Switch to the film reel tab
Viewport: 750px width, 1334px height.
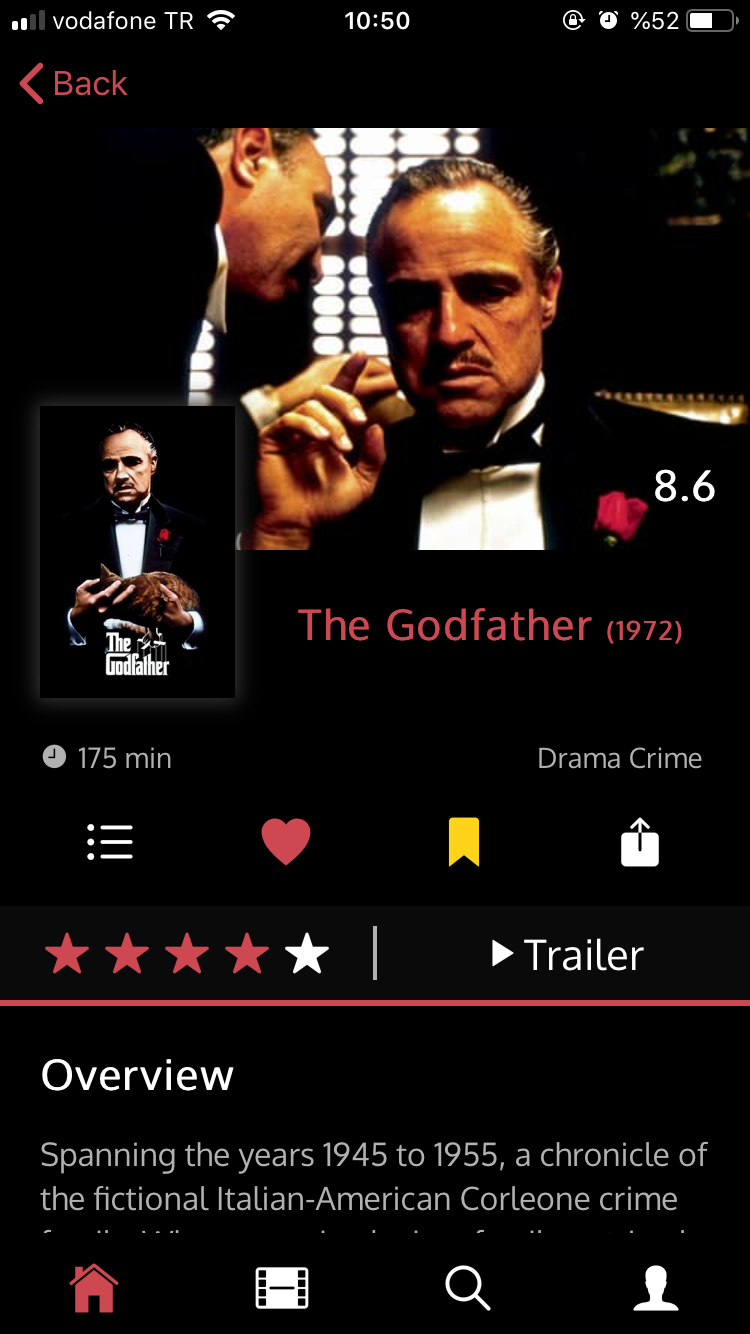pyautogui.click(x=282, y=1288)
